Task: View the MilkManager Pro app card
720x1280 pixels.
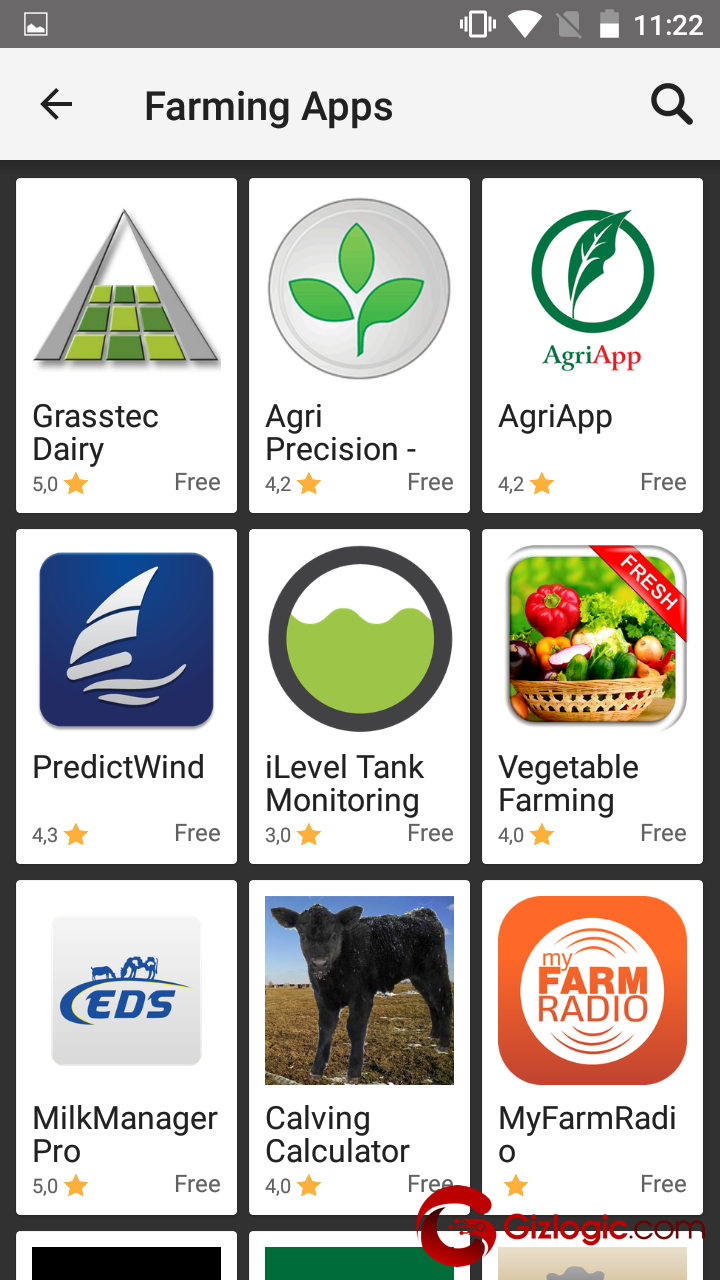Action: 127,1046
